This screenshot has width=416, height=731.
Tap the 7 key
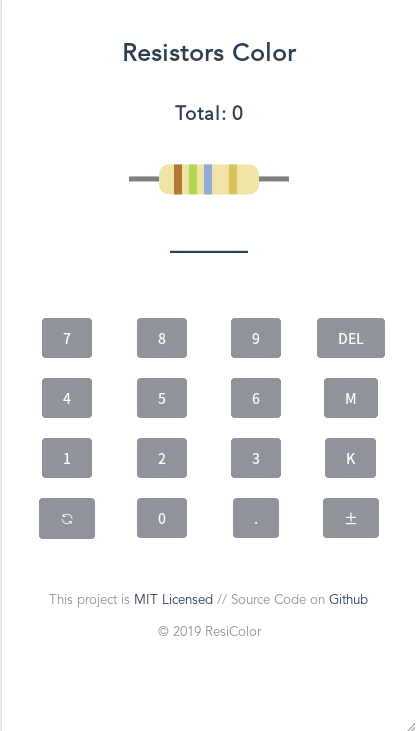(67, 338)
